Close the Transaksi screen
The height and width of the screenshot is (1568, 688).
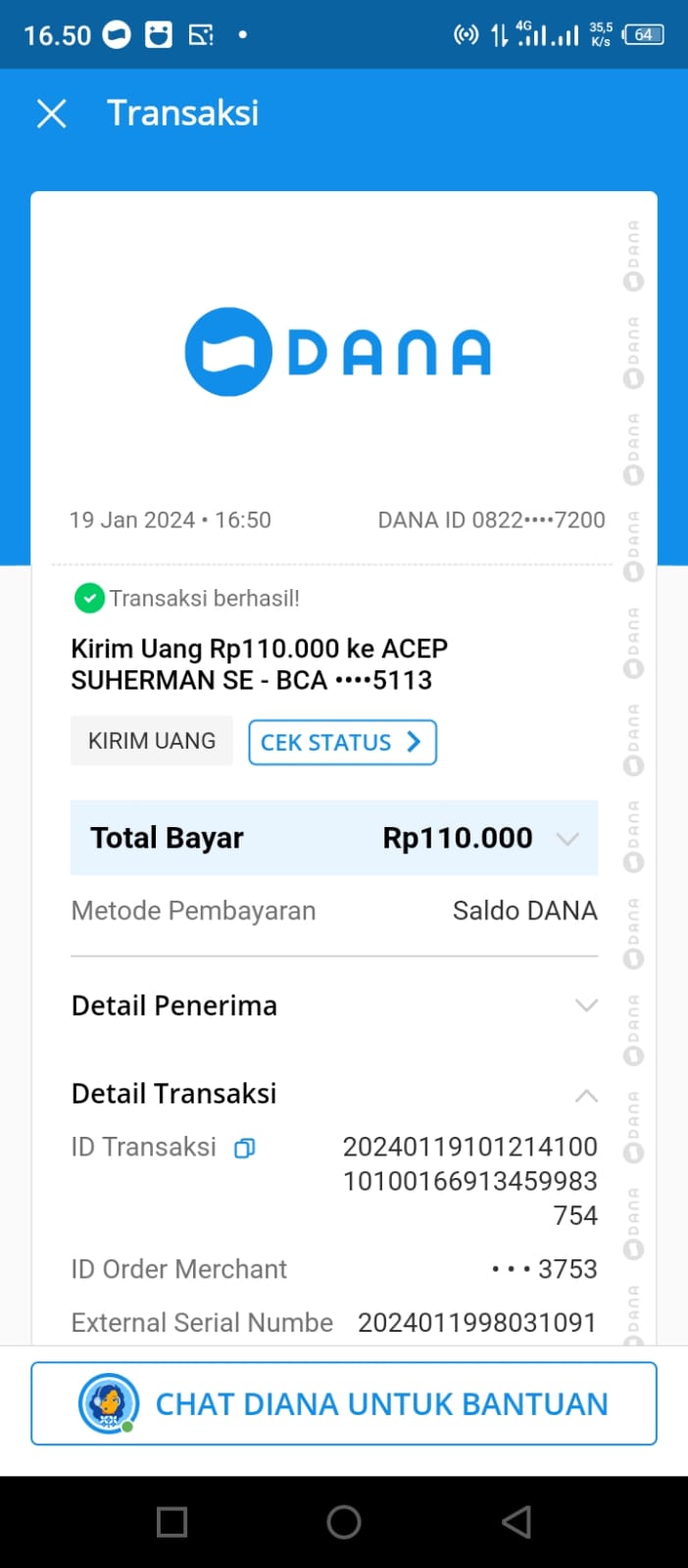click(51, 114)
